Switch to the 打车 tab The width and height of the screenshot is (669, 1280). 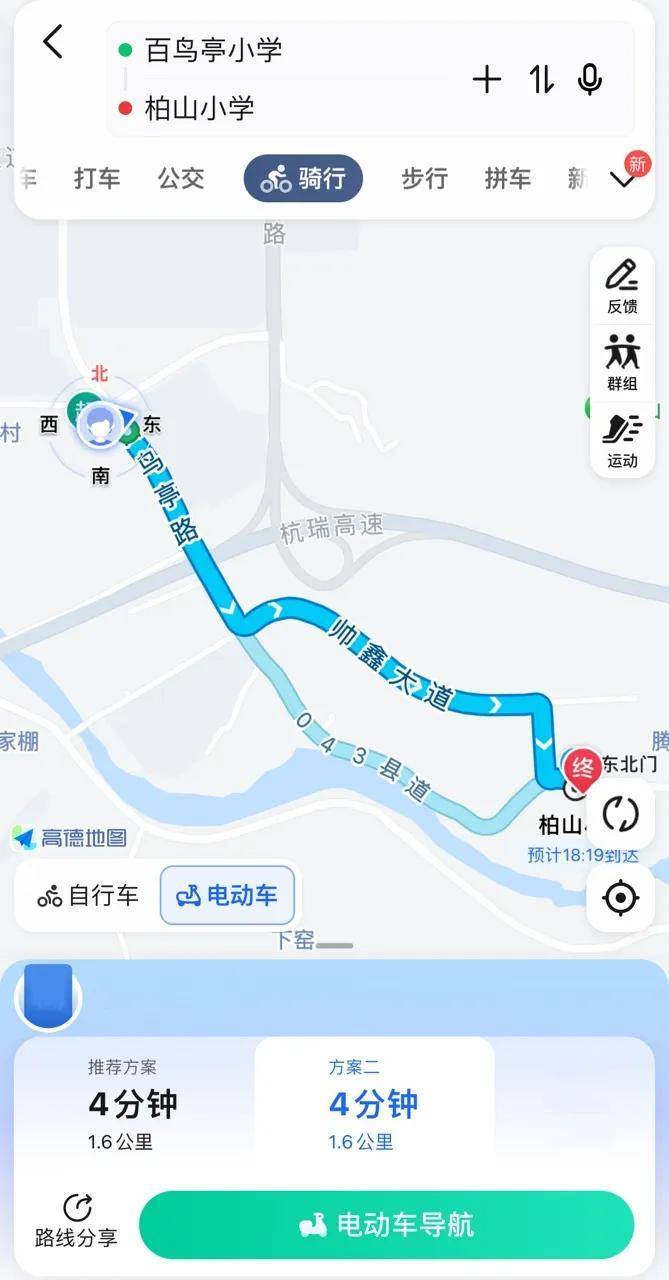coord(97,179)
